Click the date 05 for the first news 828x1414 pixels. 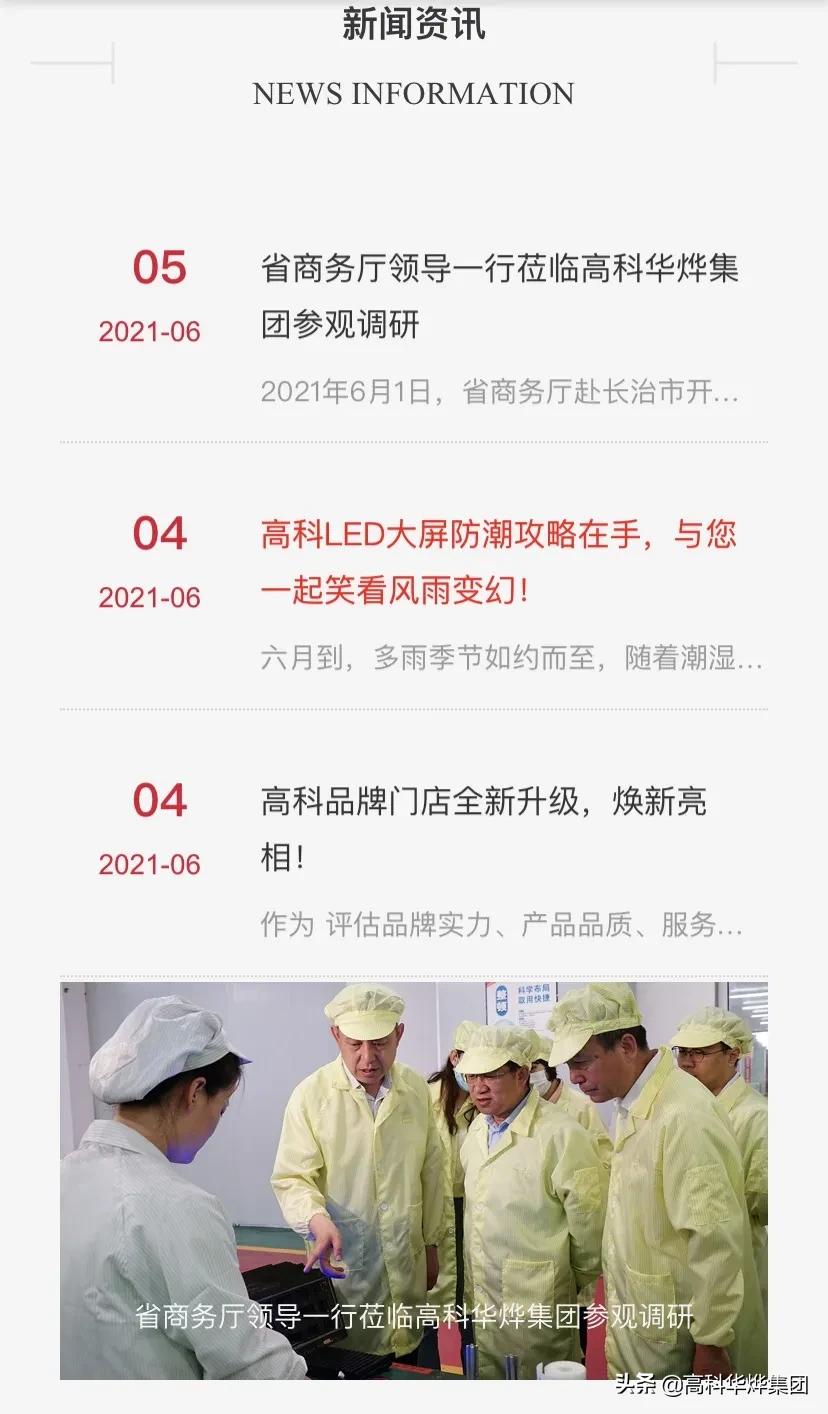click(x=159, y=268)
